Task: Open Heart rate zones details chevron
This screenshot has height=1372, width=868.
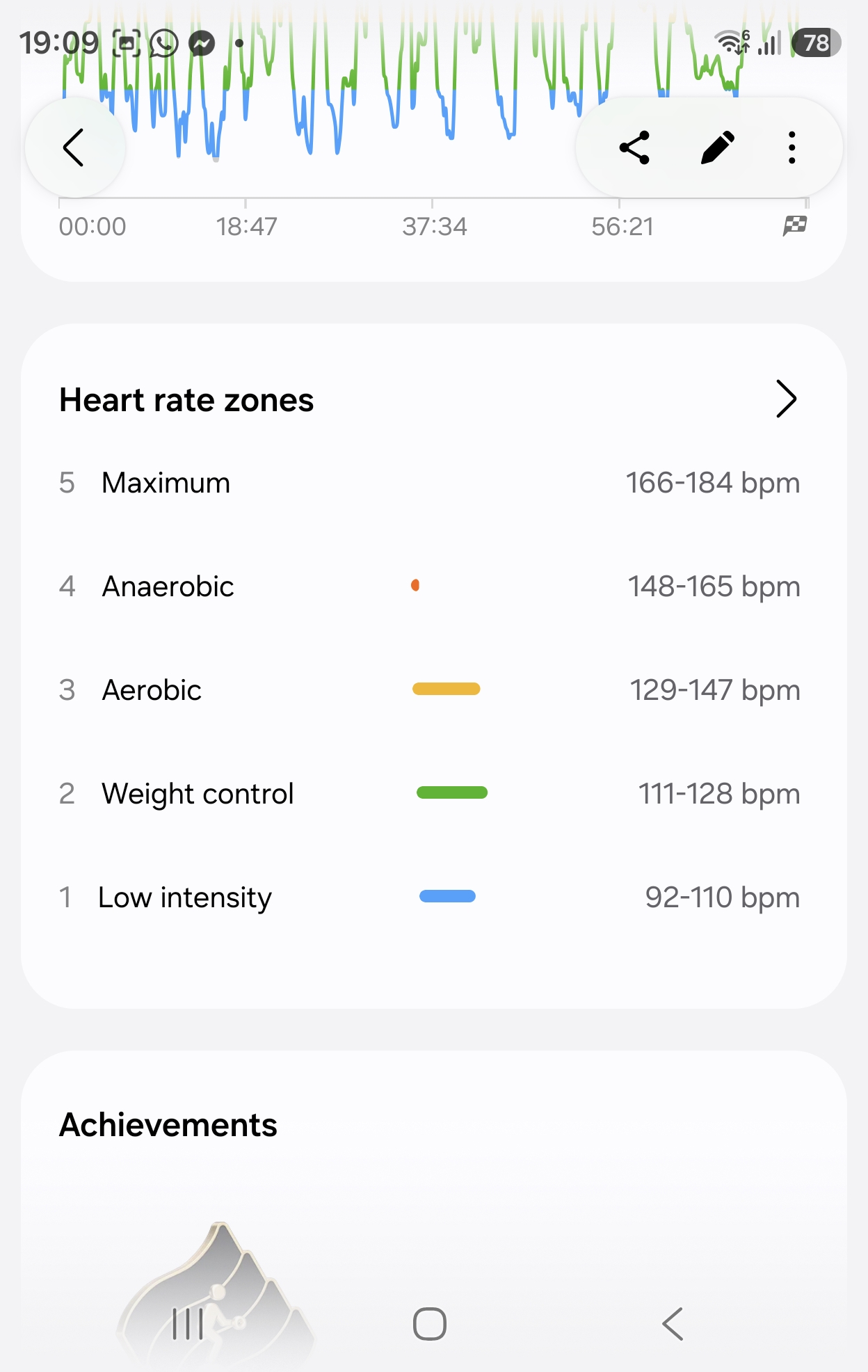Action: point(786,399)
